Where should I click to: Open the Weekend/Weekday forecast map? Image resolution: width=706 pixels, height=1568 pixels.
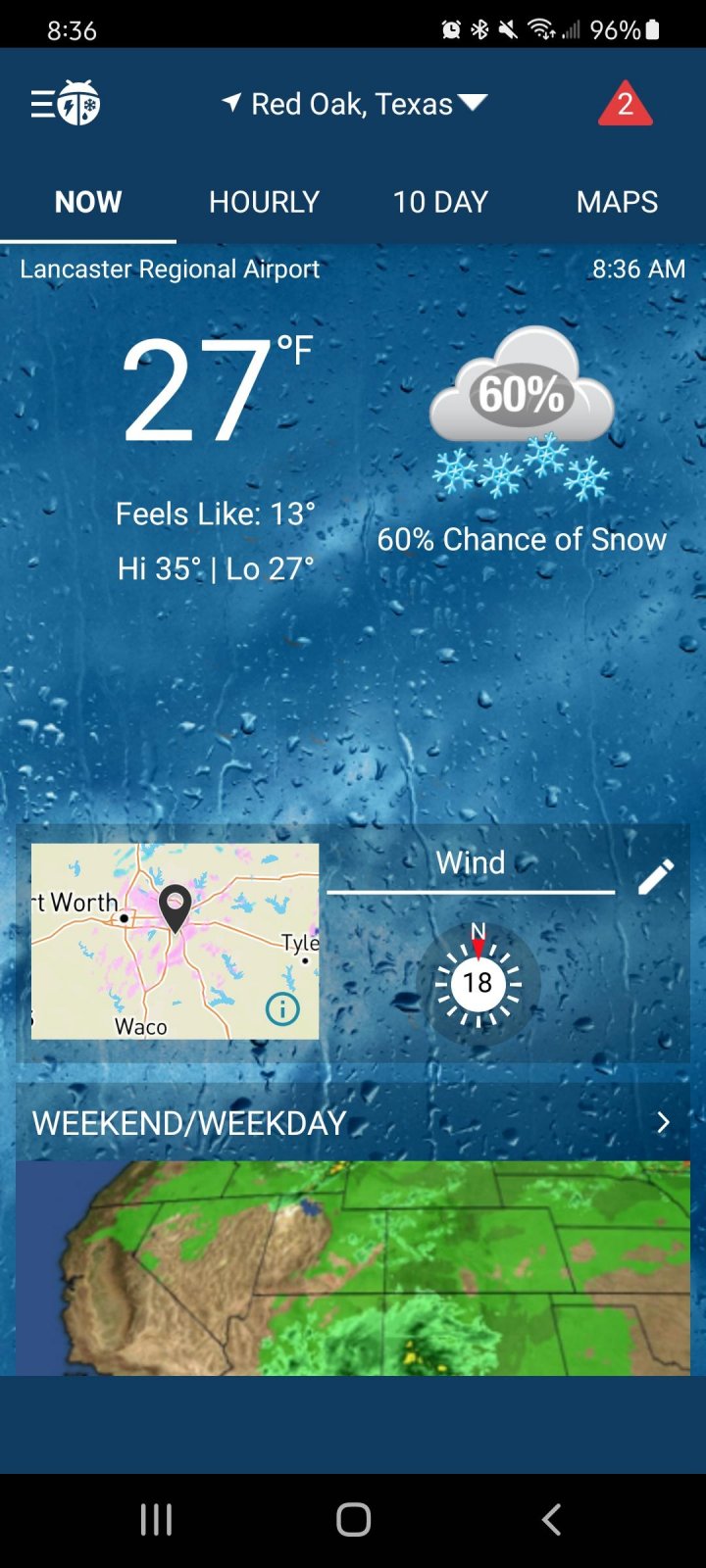click(x=353, y=1268)
